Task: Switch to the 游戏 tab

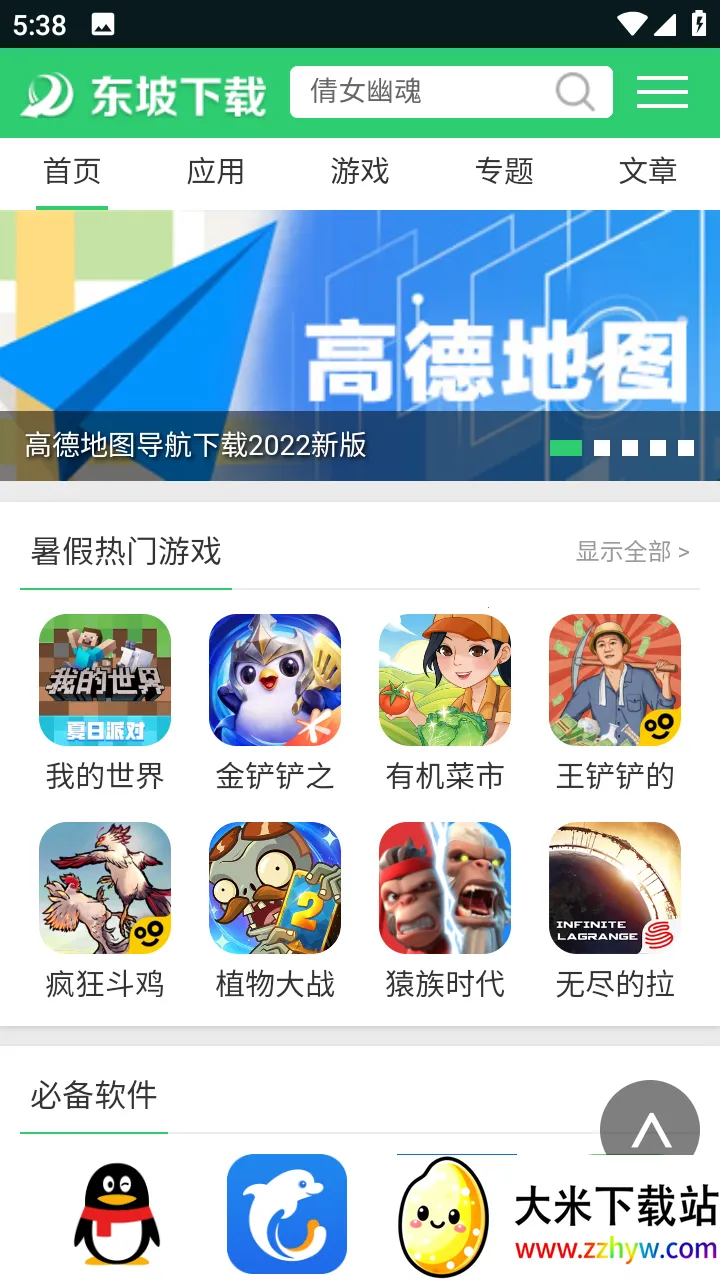Action: [358, 172]
